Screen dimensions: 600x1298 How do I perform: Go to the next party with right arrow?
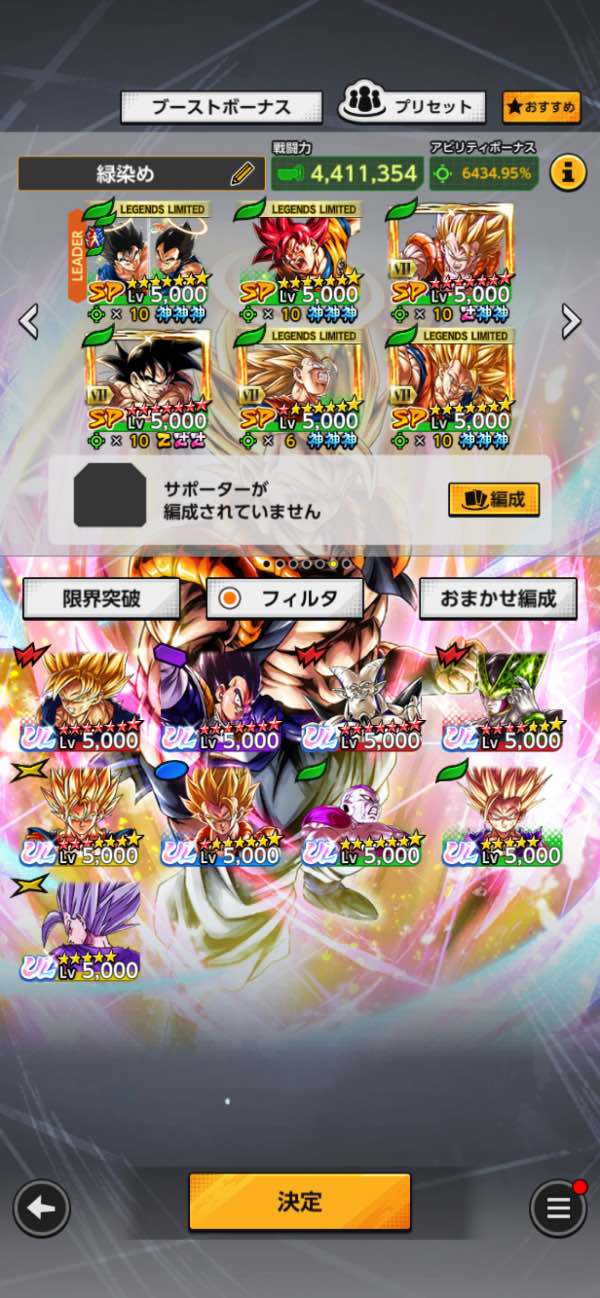571,321
